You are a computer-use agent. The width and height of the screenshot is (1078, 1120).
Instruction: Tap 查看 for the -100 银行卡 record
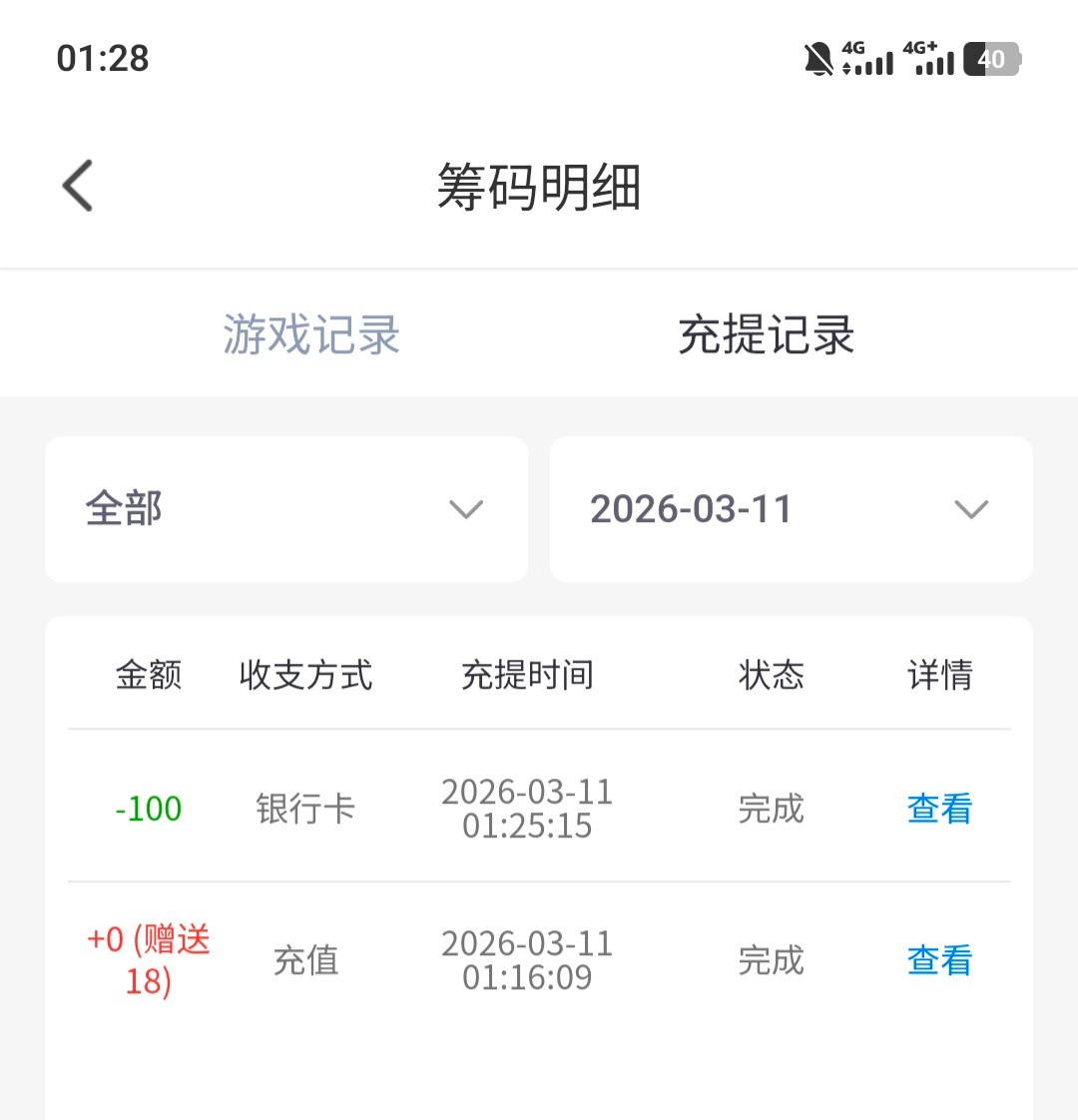coord(939,809)
